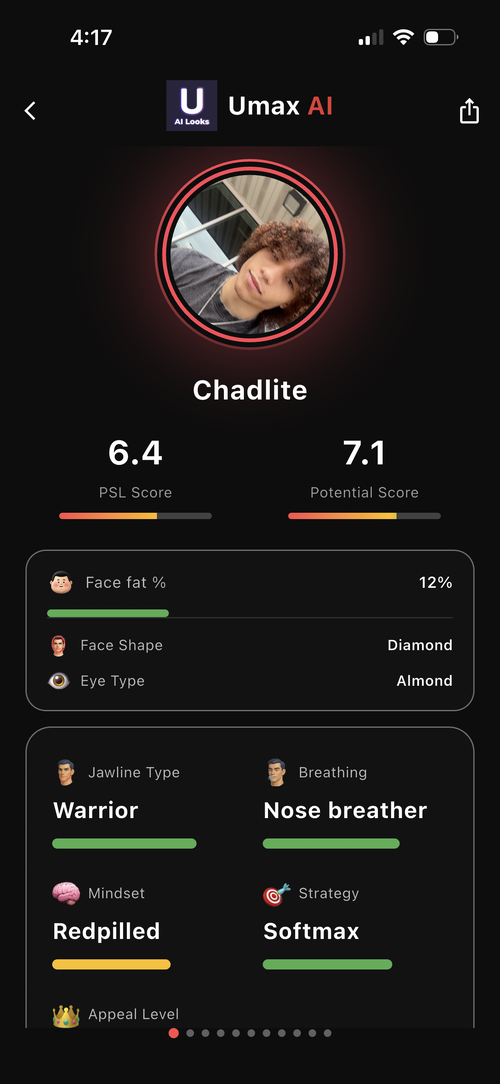Open the circular profile photo
The image size is (500, 1084).
[x=250, y=254]
